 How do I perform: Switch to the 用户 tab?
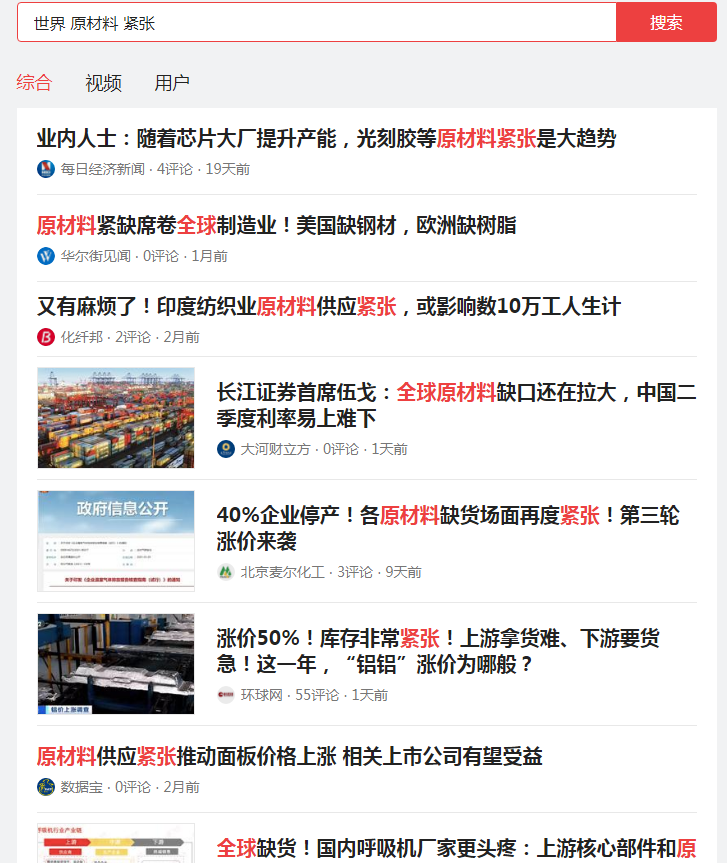pyautogui.click(x=172, y=83)
